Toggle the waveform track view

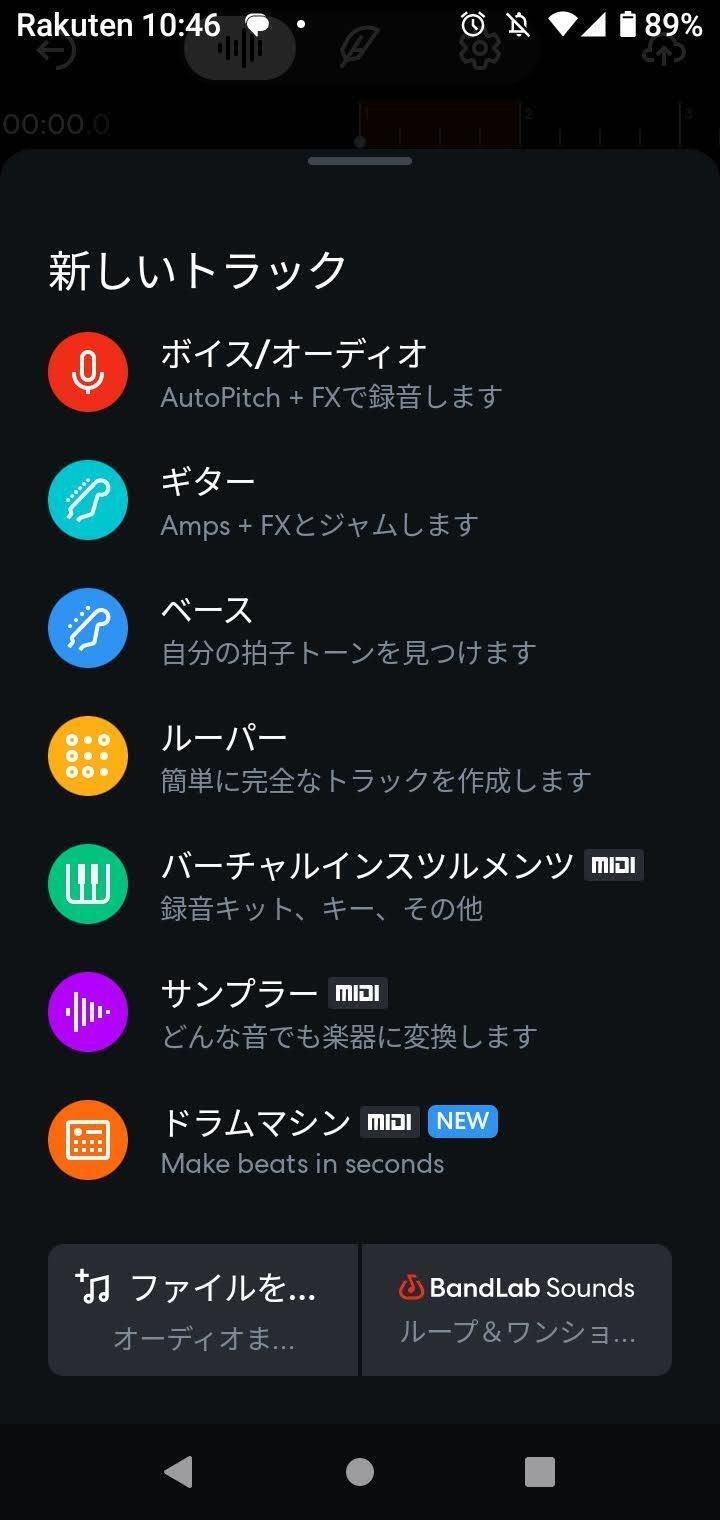(x=238, y=48)
